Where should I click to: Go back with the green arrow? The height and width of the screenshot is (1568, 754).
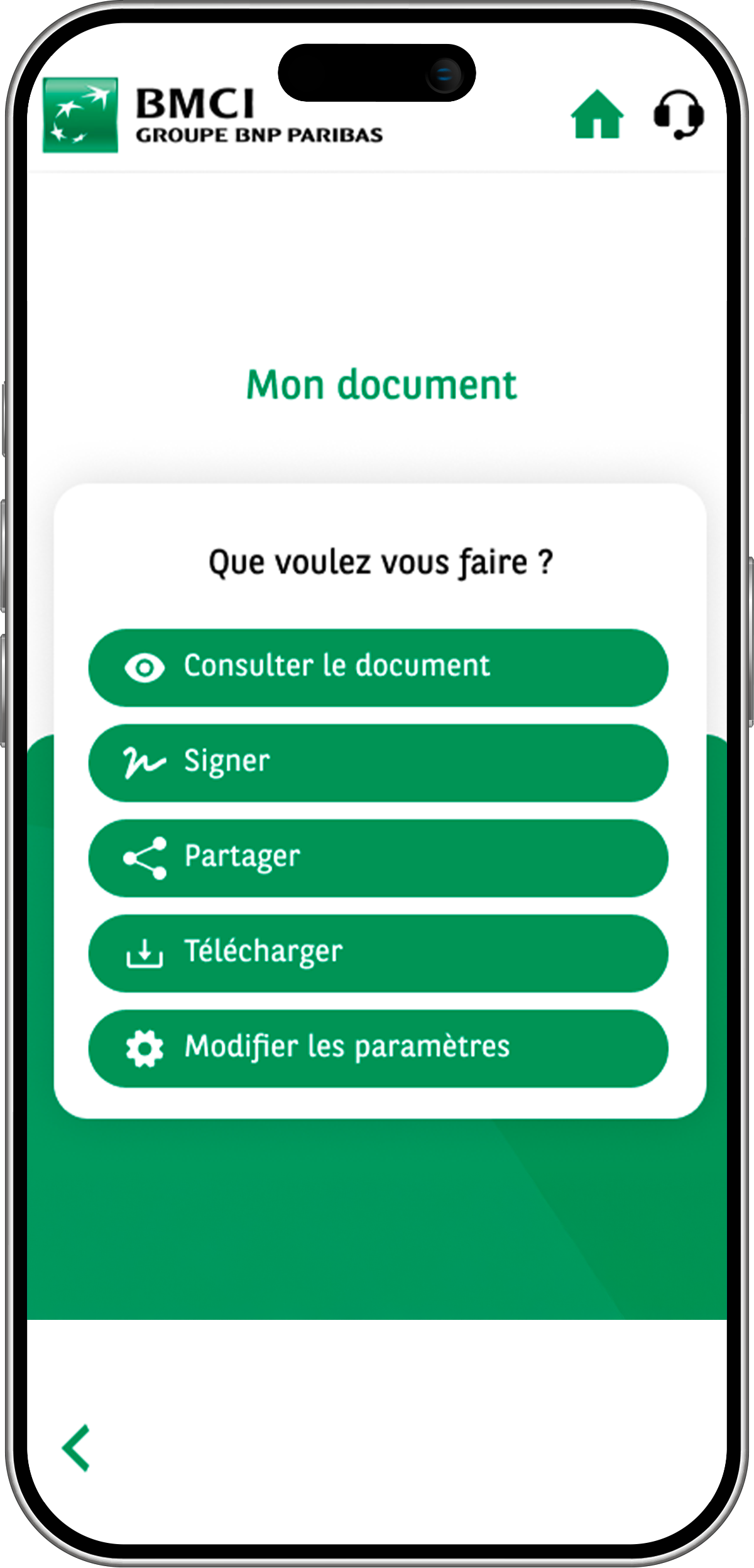[77, 1448]
